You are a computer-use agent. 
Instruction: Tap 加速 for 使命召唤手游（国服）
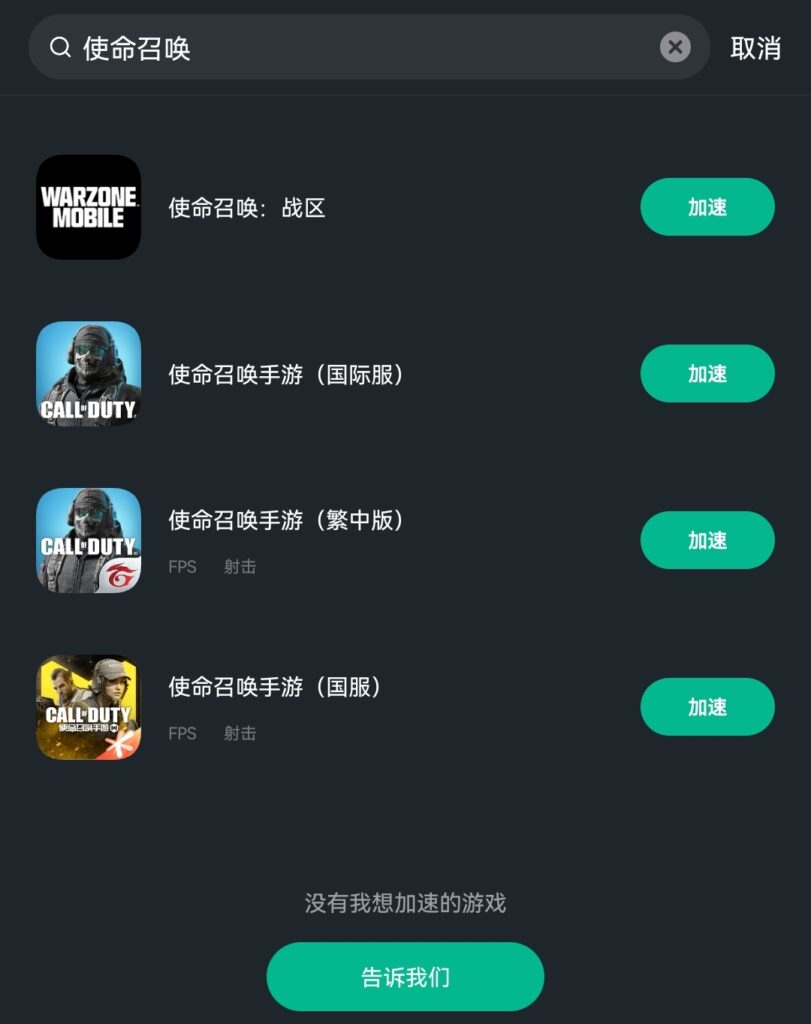point(707,707)
